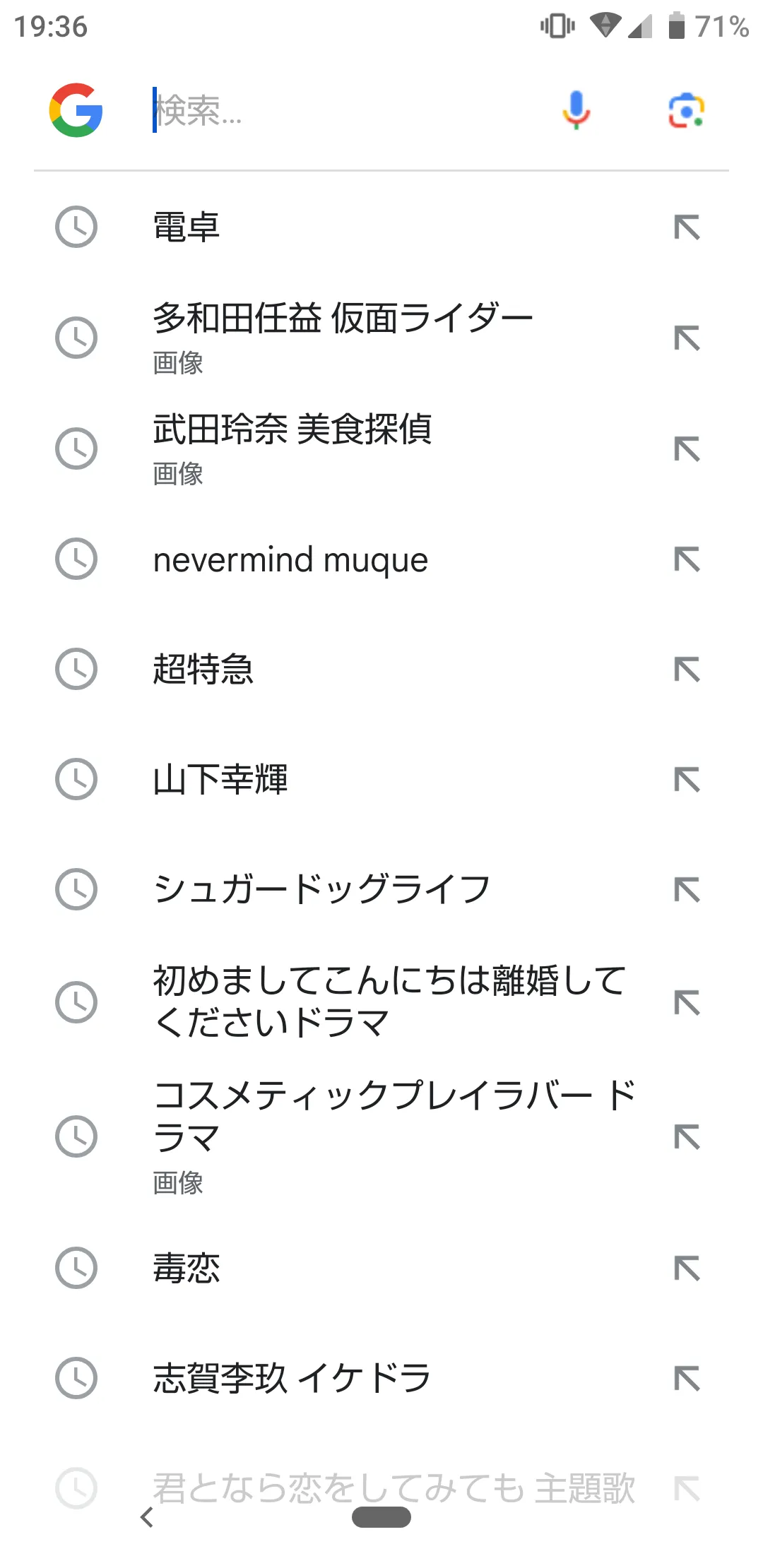Tap the Google logo

pos(76,110)
